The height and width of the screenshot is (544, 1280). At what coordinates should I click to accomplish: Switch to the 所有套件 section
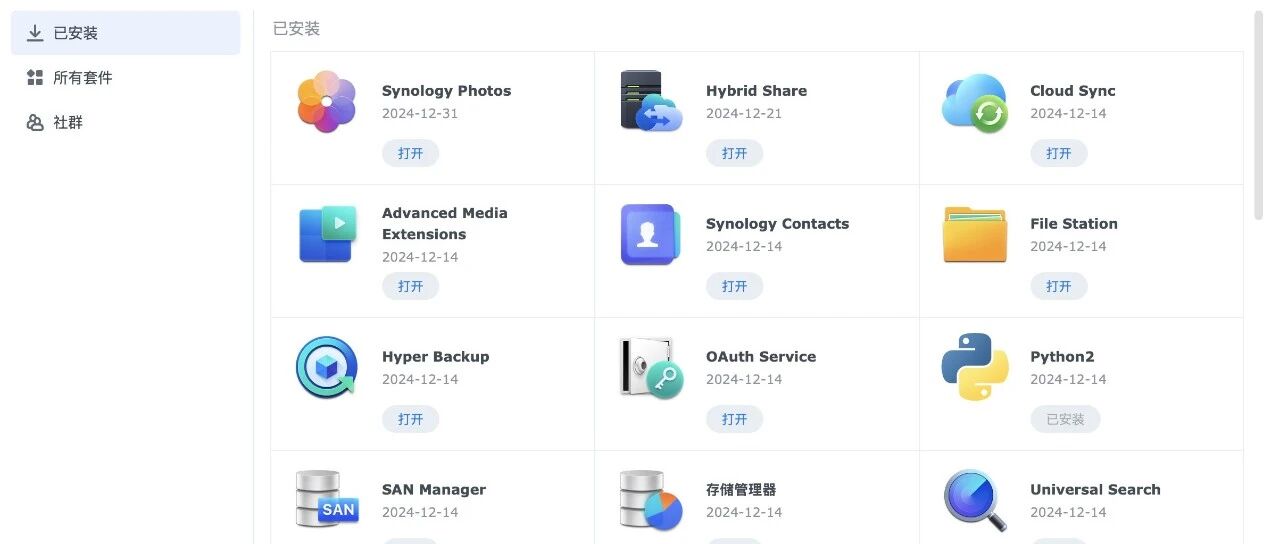(x=125, y=78)
